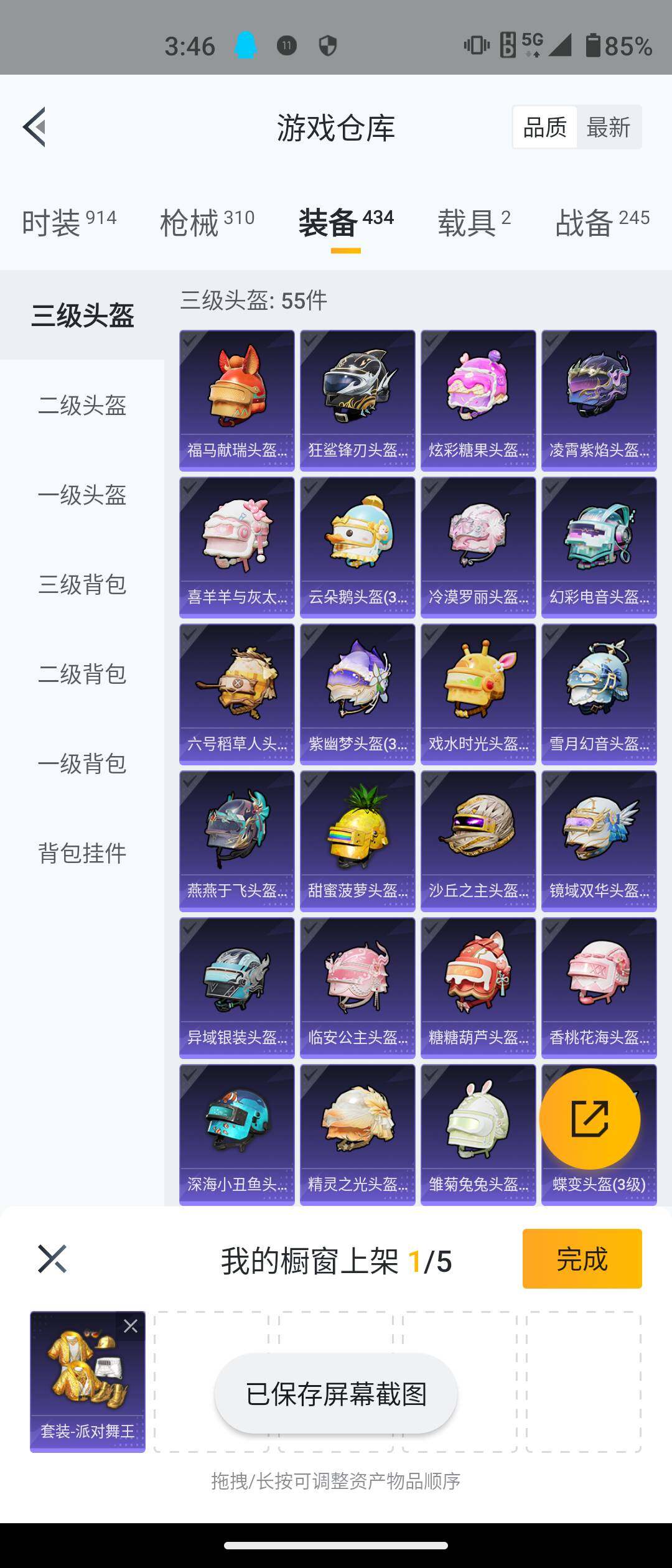Toggle selection of 福马献瑞头盔
Screen dimensions: 672x1568
click(236, 398)
